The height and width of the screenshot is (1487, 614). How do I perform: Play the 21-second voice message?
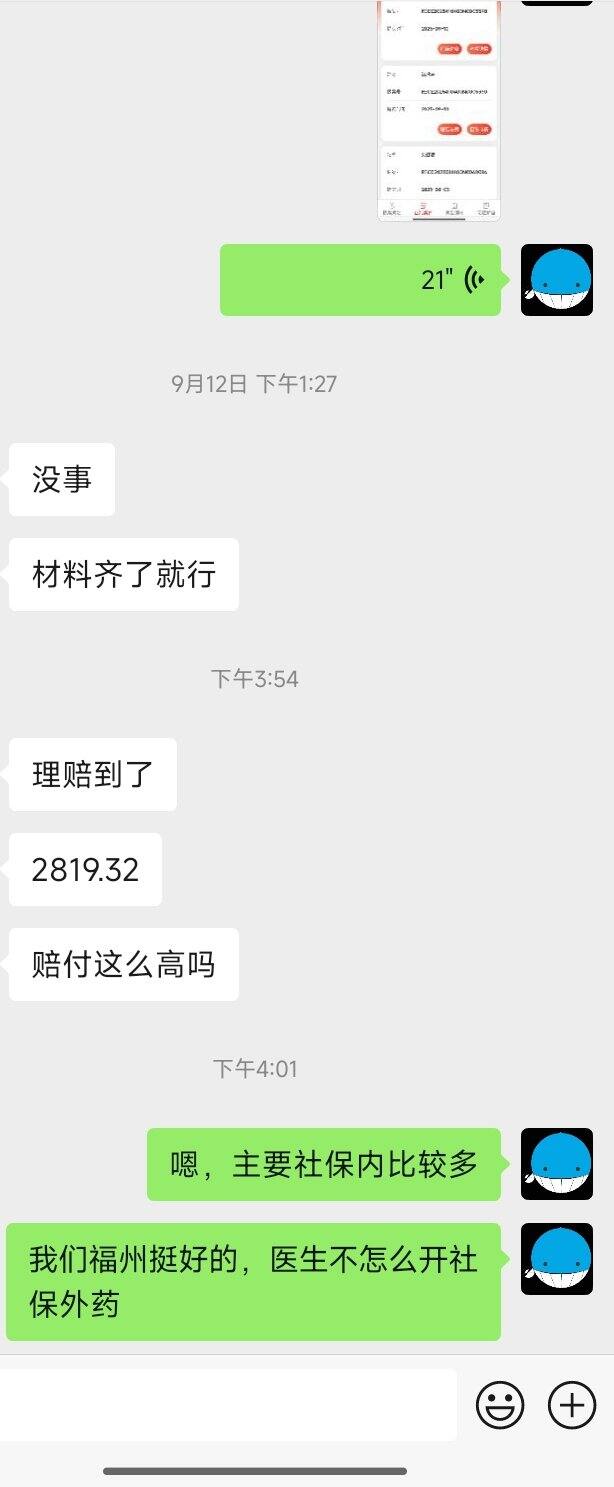point(360,280)
